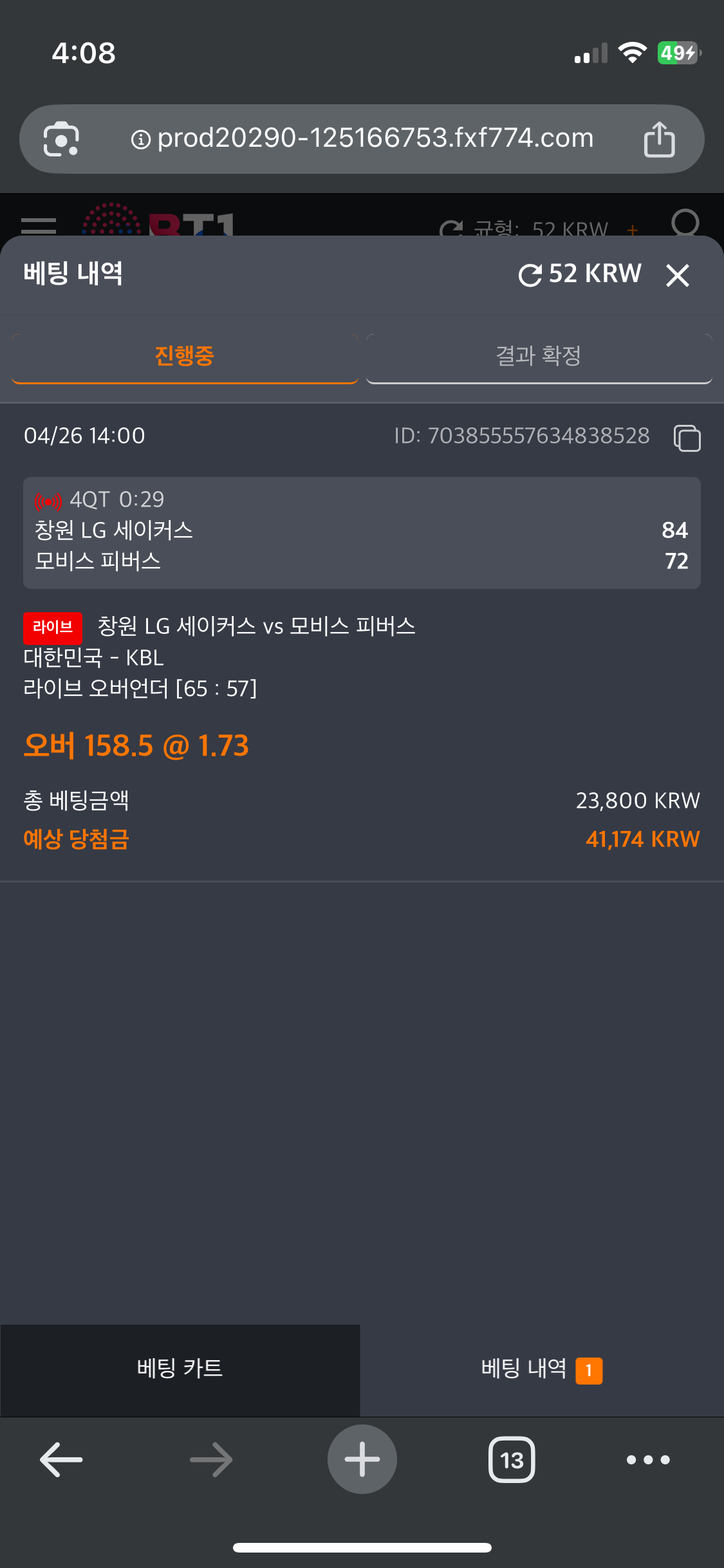
Task: Refresh the 52 KRW balance
Action: click(x=530, y=275)
